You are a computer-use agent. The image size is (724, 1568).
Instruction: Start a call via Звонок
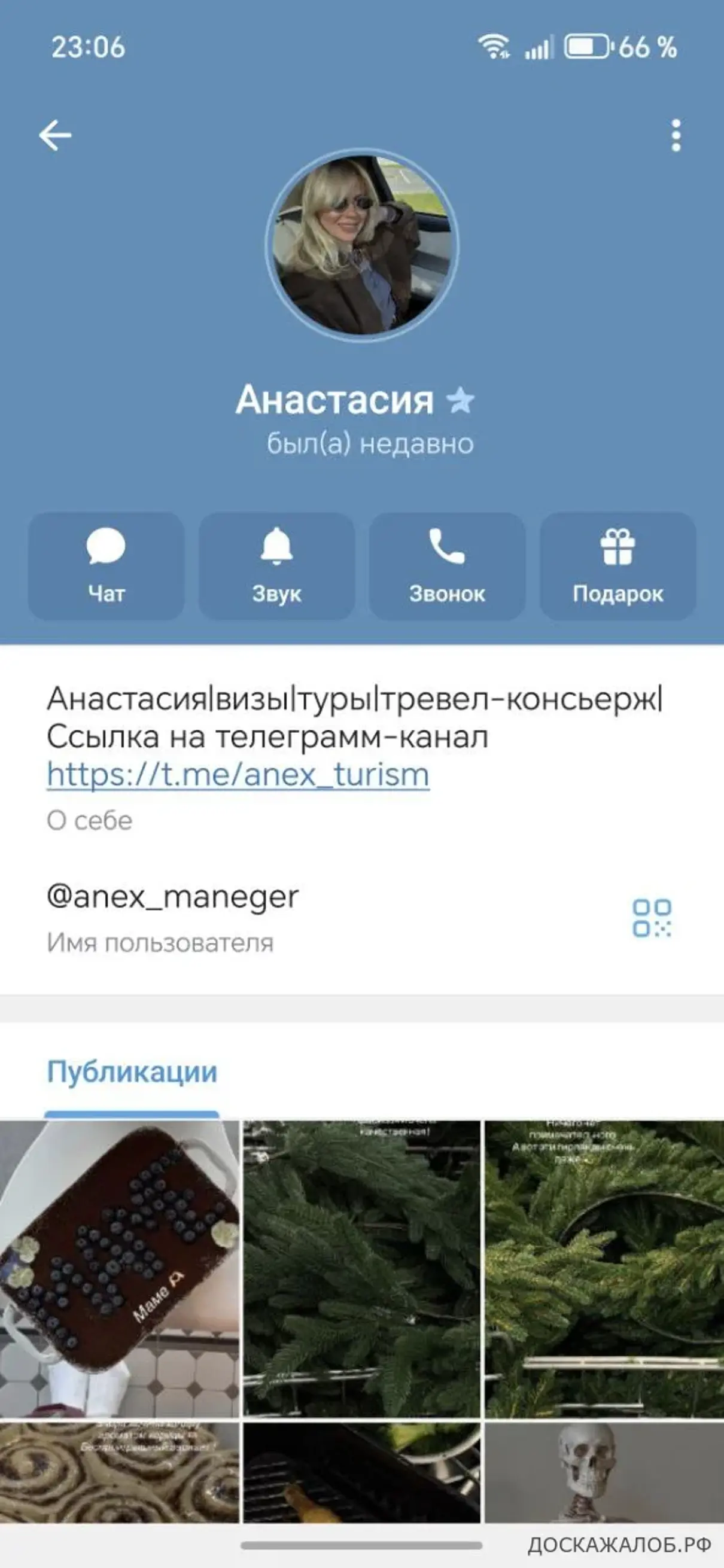click(447, 565)
